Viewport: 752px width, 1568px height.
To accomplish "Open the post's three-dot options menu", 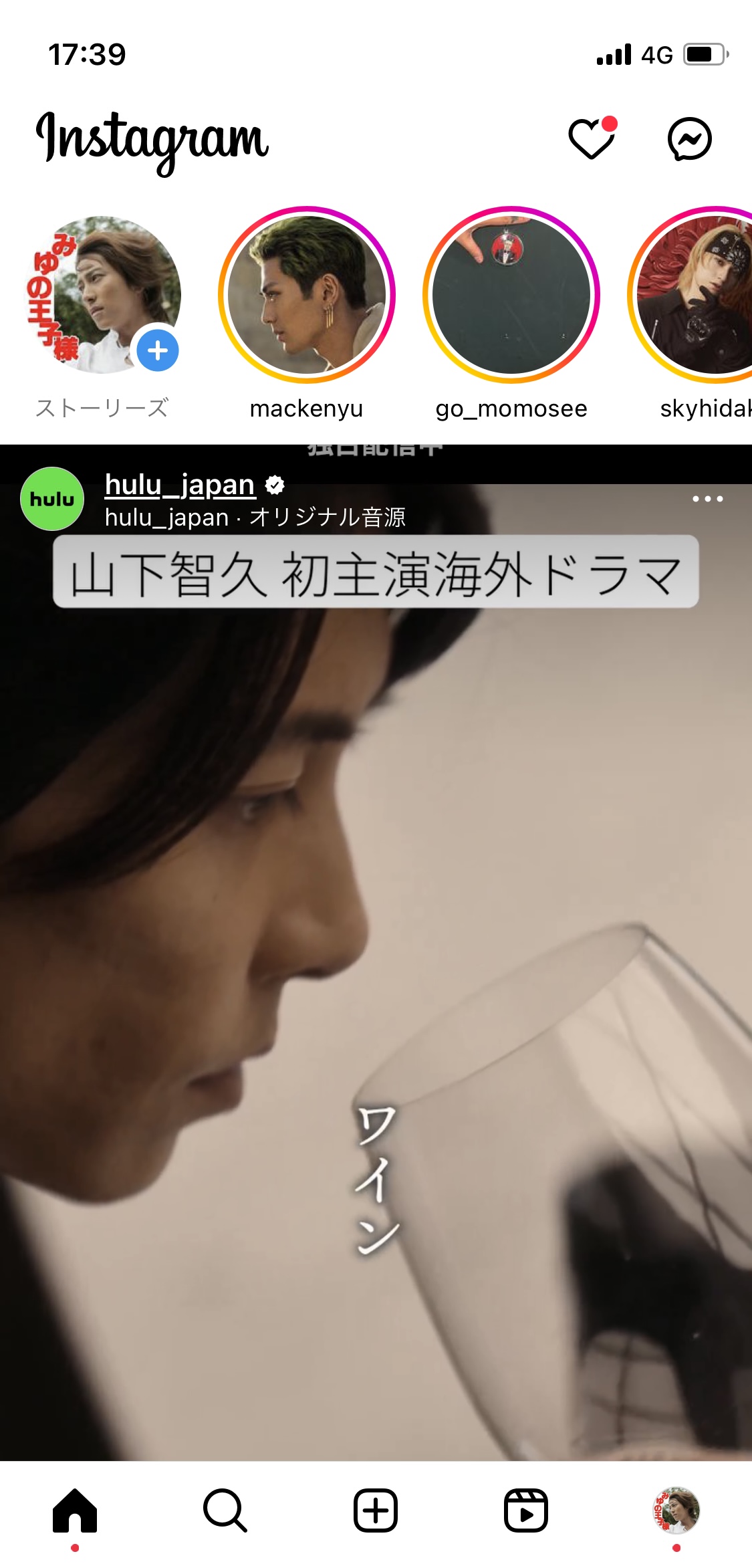I will tap(708, 499).
